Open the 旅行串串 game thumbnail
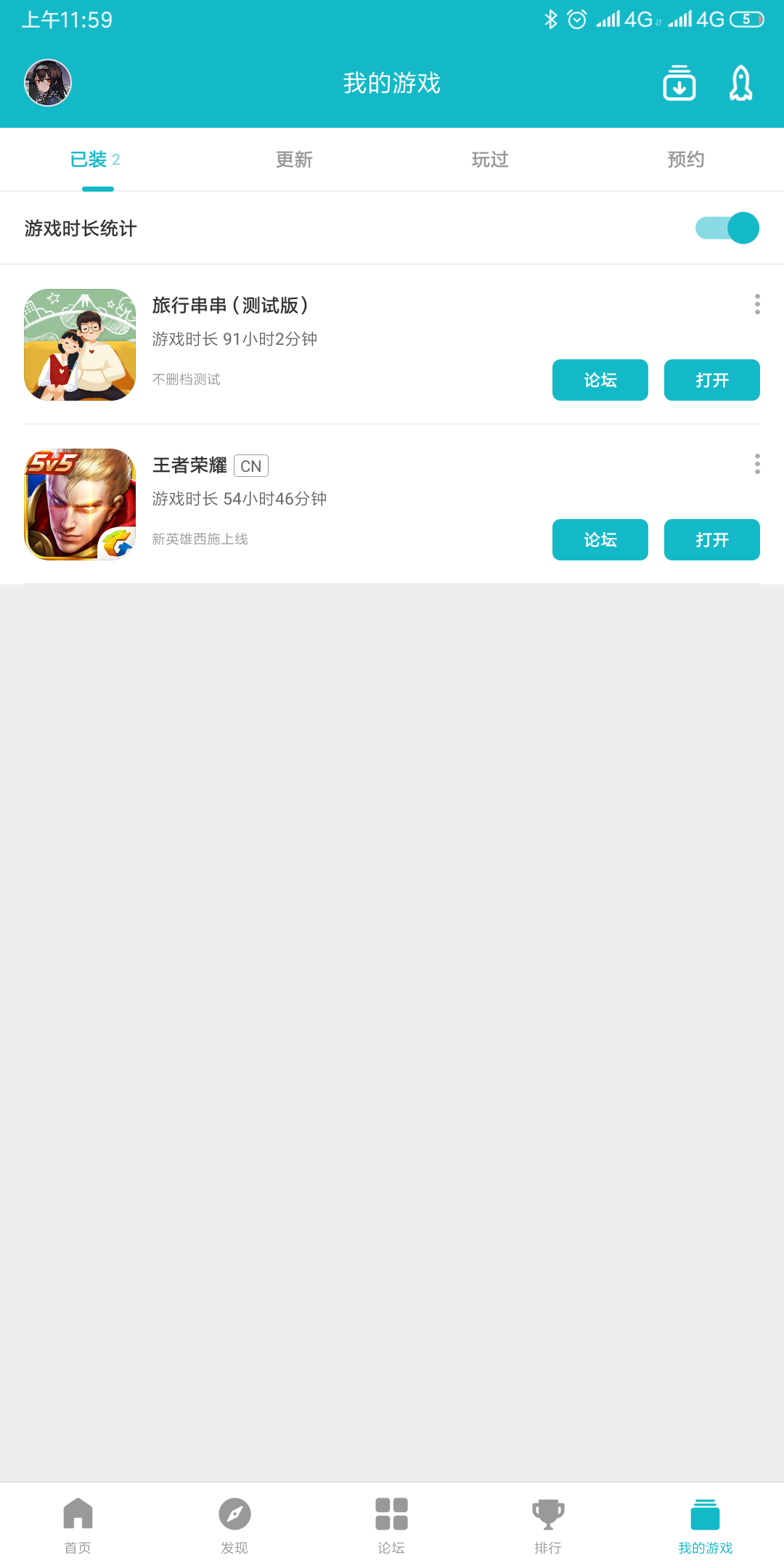 click(x=80, y=344)
